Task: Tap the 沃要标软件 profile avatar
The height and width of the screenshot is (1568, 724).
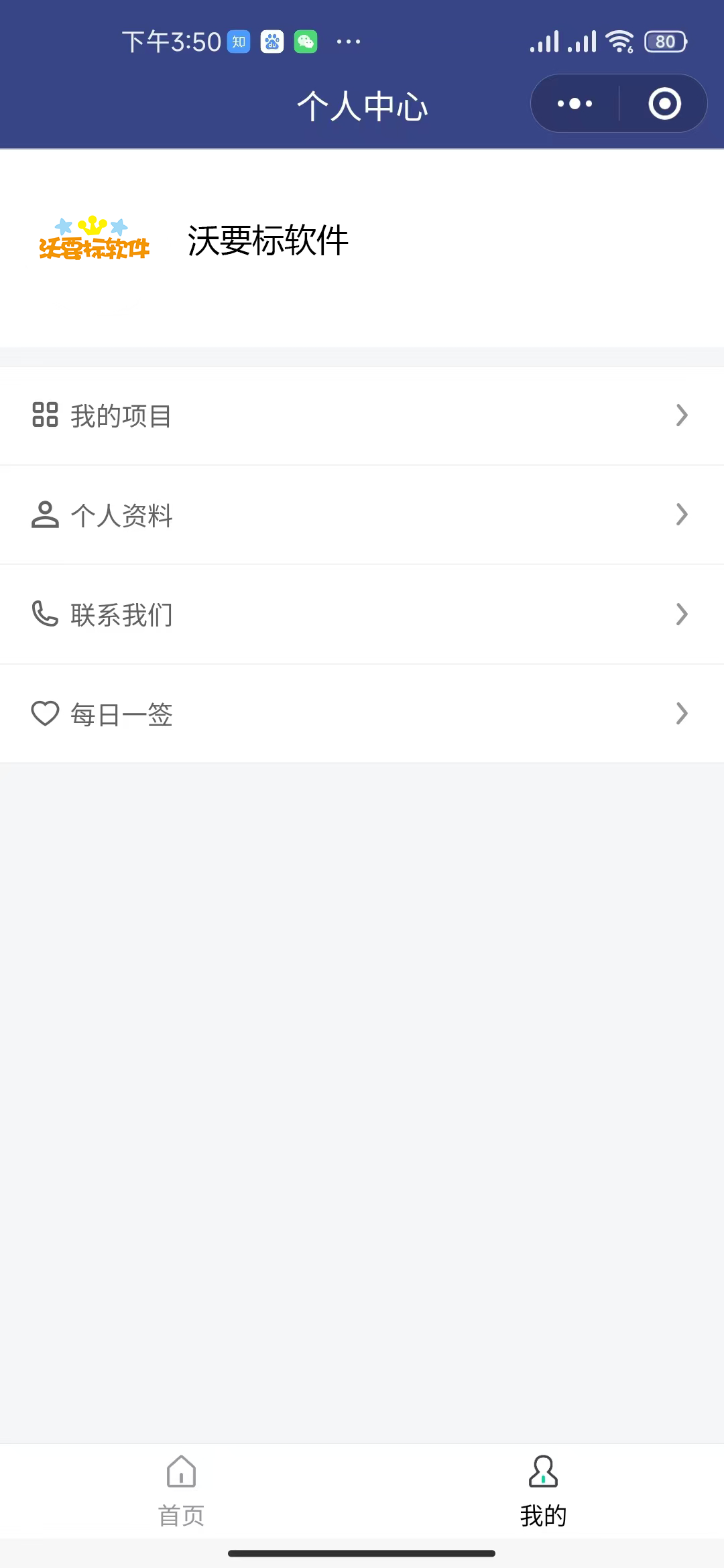Action: click(95, 239)
